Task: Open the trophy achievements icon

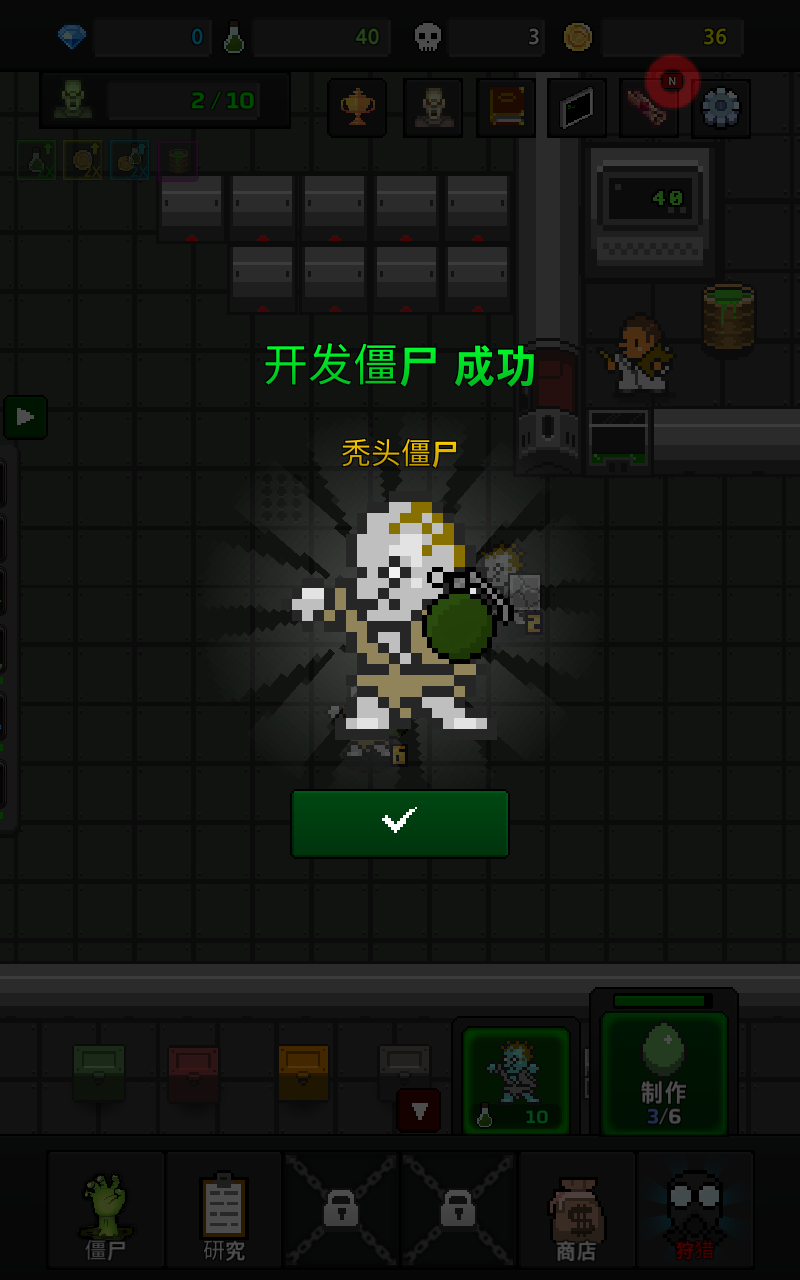Action: 357,108
